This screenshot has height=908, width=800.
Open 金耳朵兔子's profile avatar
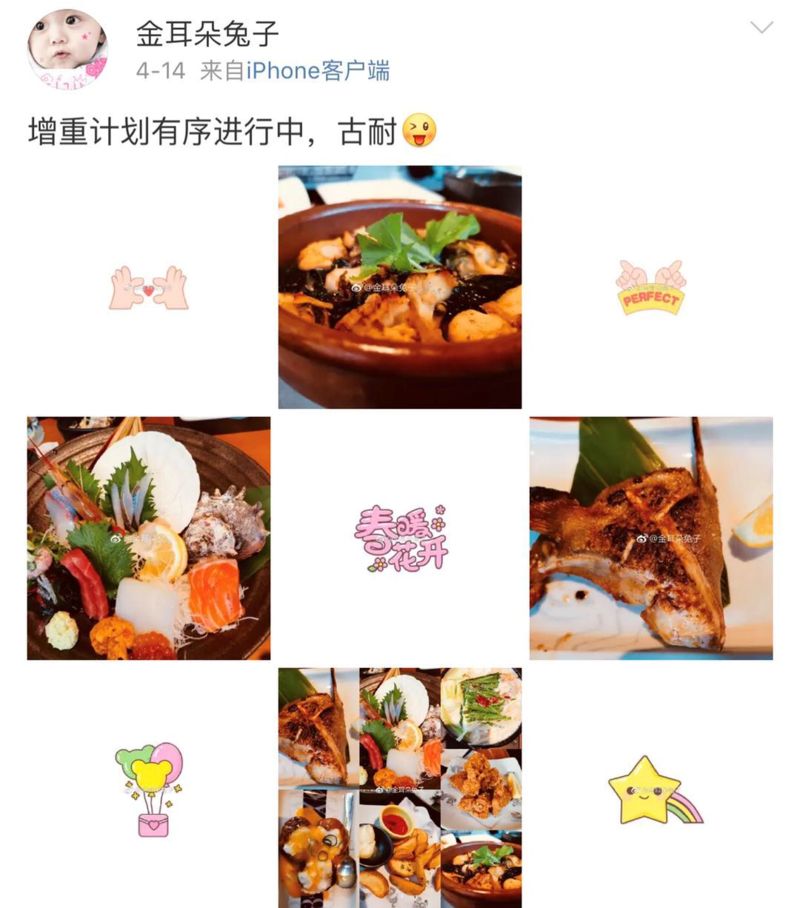pyautogui.click(x=67, y=48)
